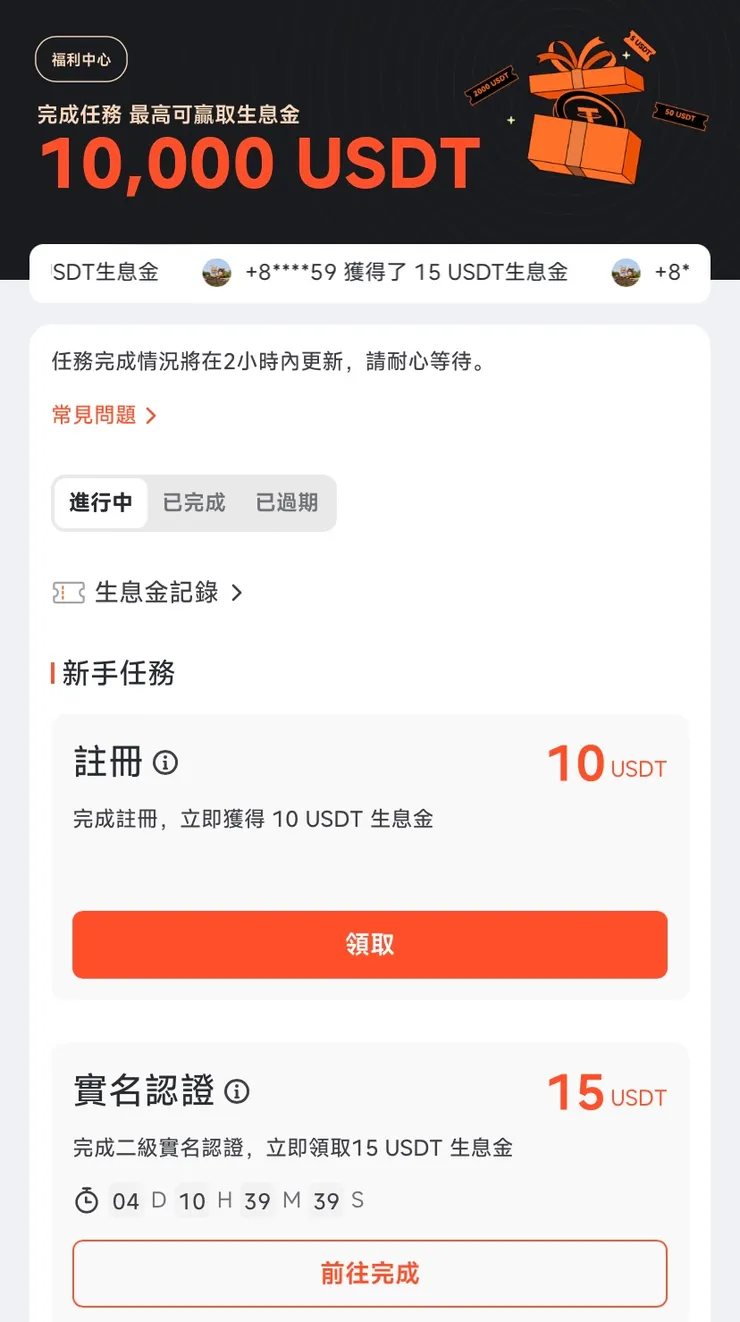Expand 常見問題 via its chevron
The height and width of the screenshot is (1322, 740).
(151, 415)
